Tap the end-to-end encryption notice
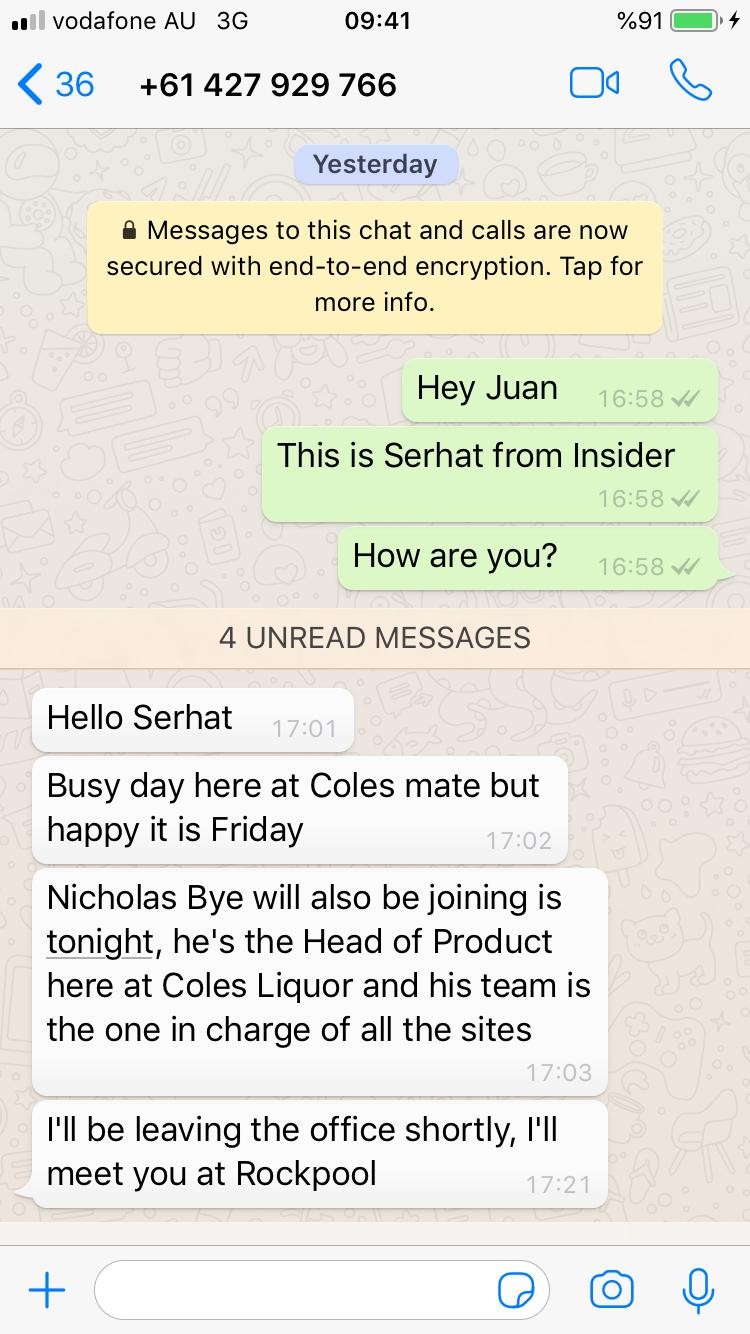The height and width of the screenshot is (1334, 750). (375, 266)
